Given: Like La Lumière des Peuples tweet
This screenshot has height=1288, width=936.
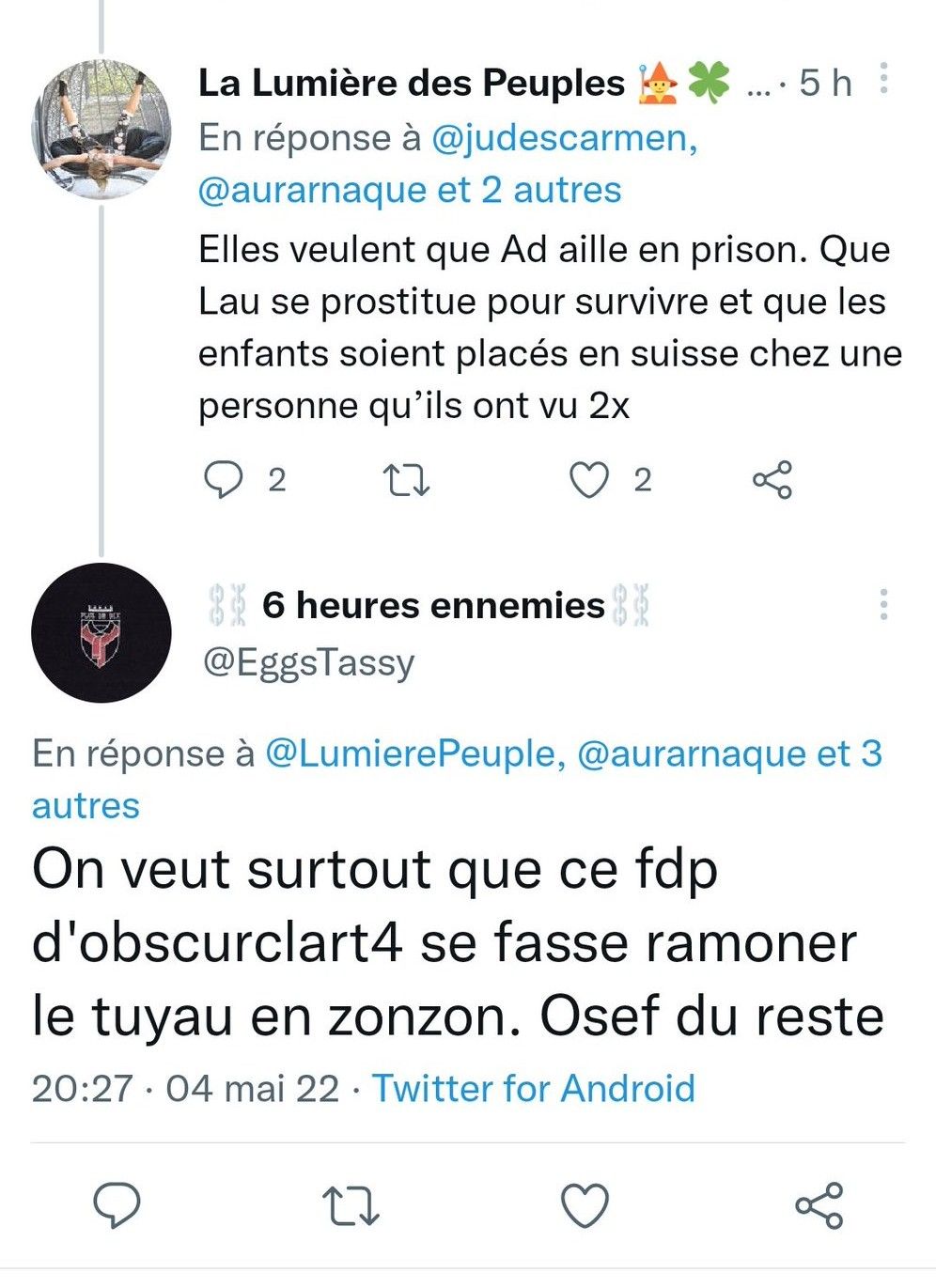Looking at the screenshot, I should [590, 480].
